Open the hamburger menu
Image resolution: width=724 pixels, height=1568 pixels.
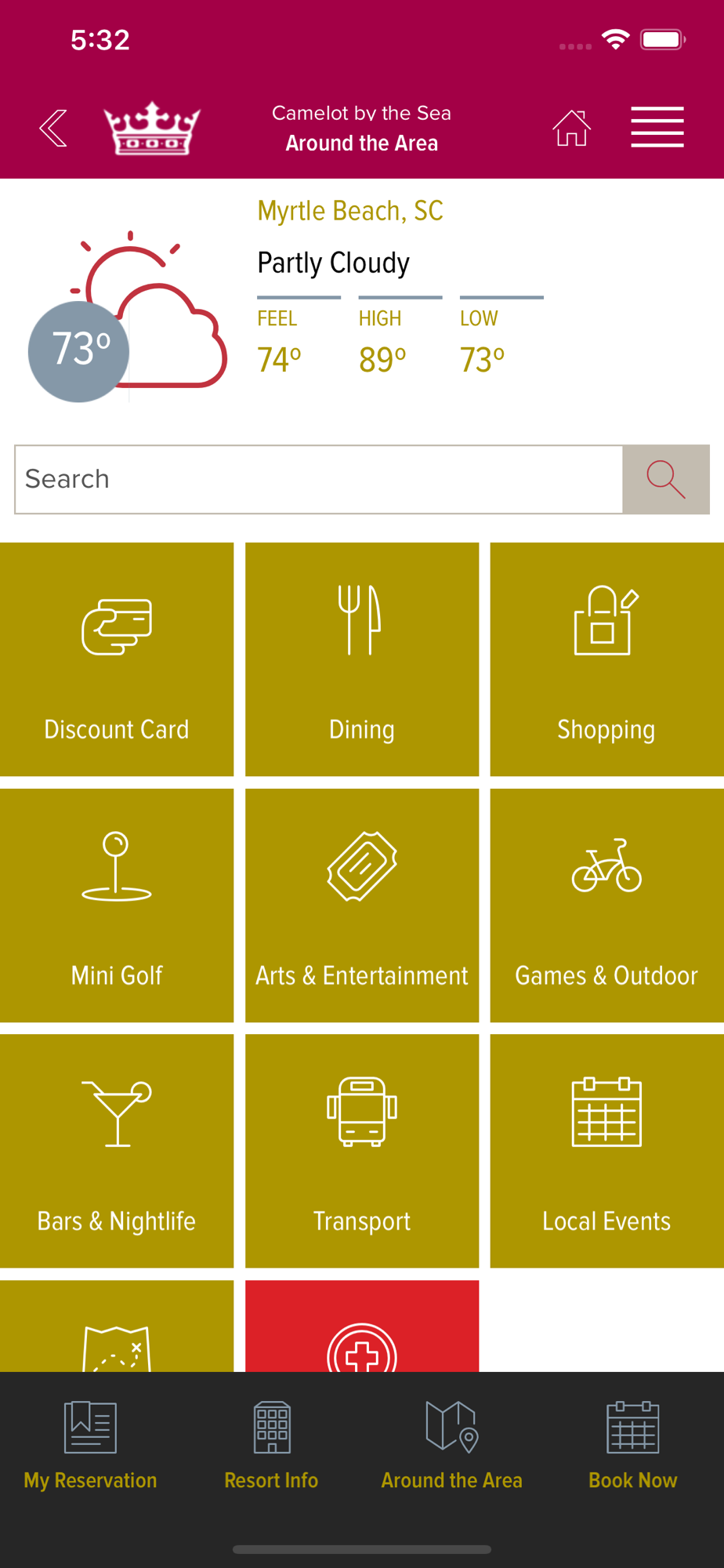657,128
